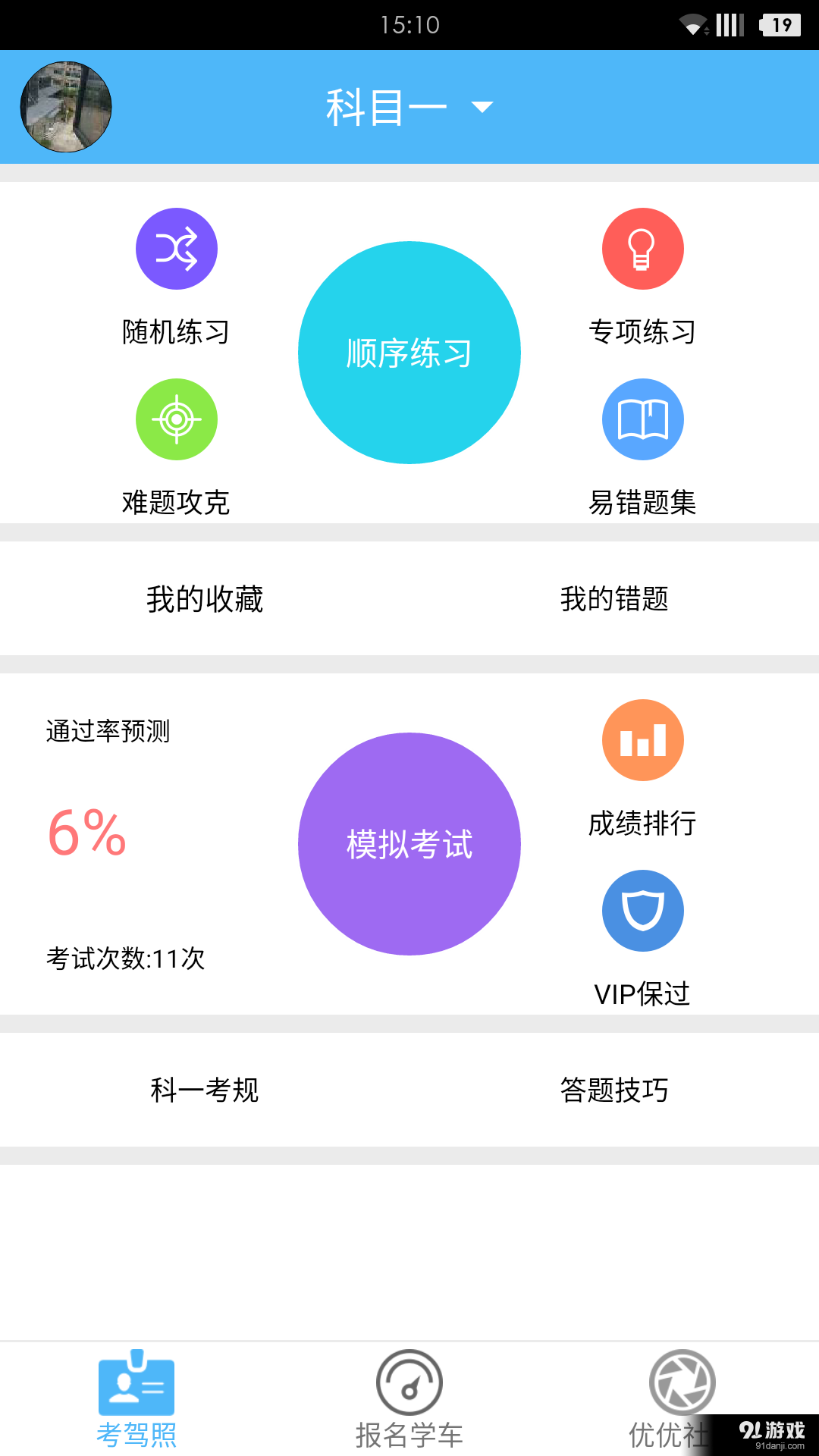The image size is (819, 1456).
Task: Tap the camera icon for 优优社区
Action: tap(681, 1382)
